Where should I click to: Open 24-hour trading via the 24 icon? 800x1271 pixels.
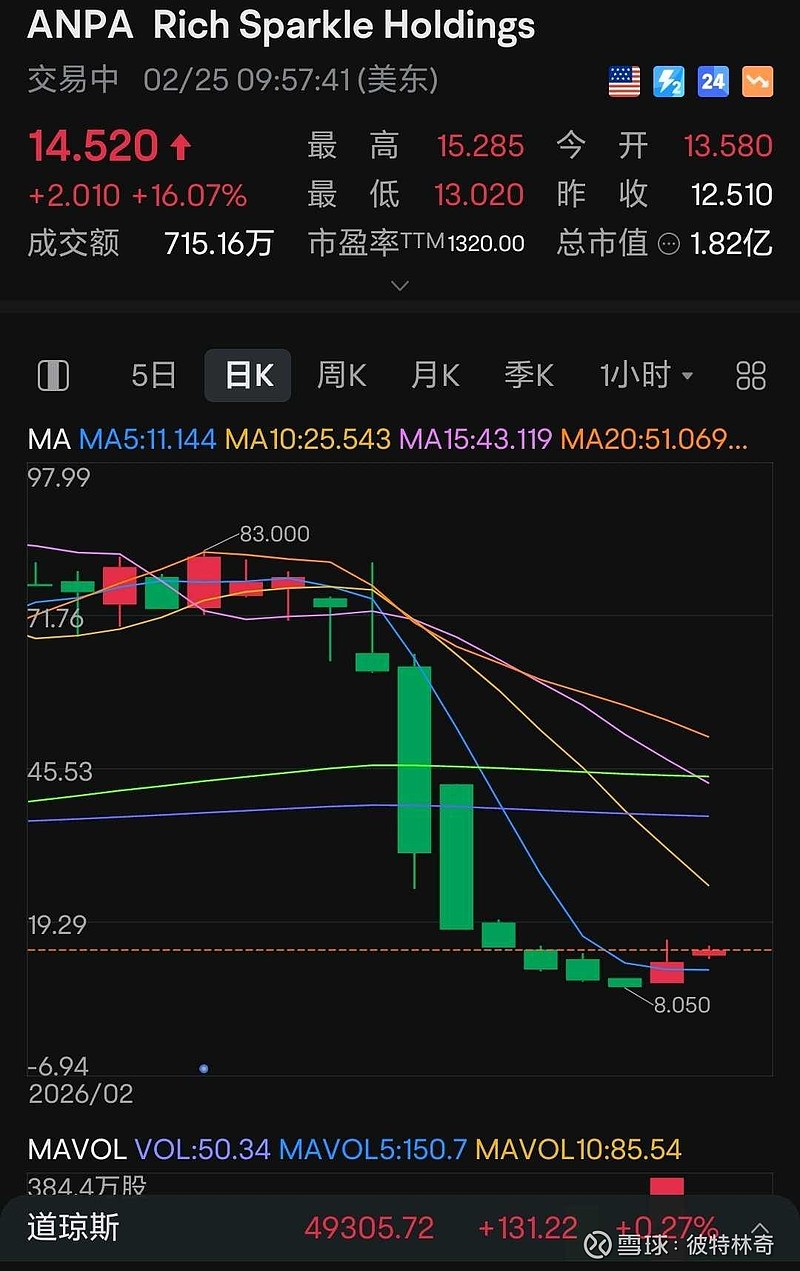(712, 82)
